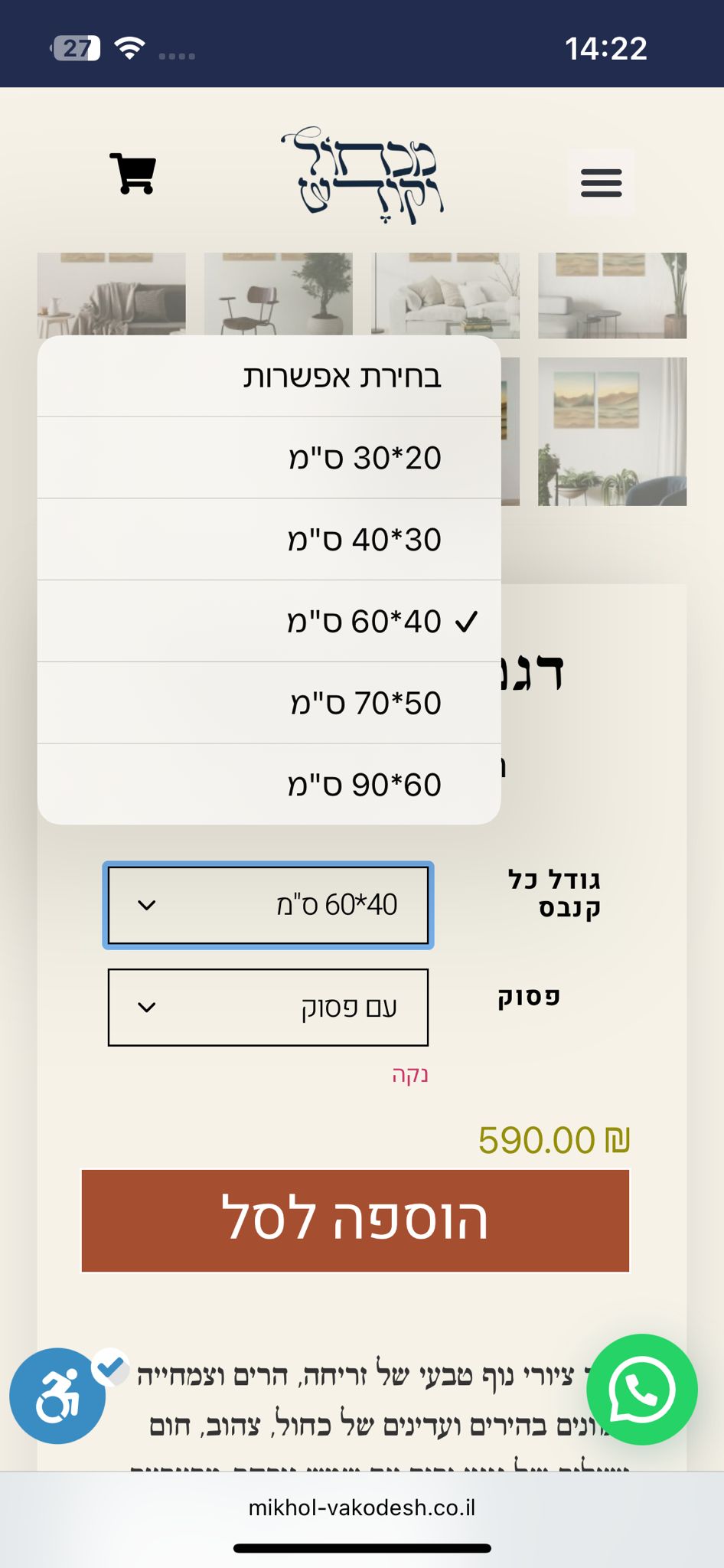
Task: Tap the mikhol-vakodesh.co.il address bar
Action: coord(362,1508)
